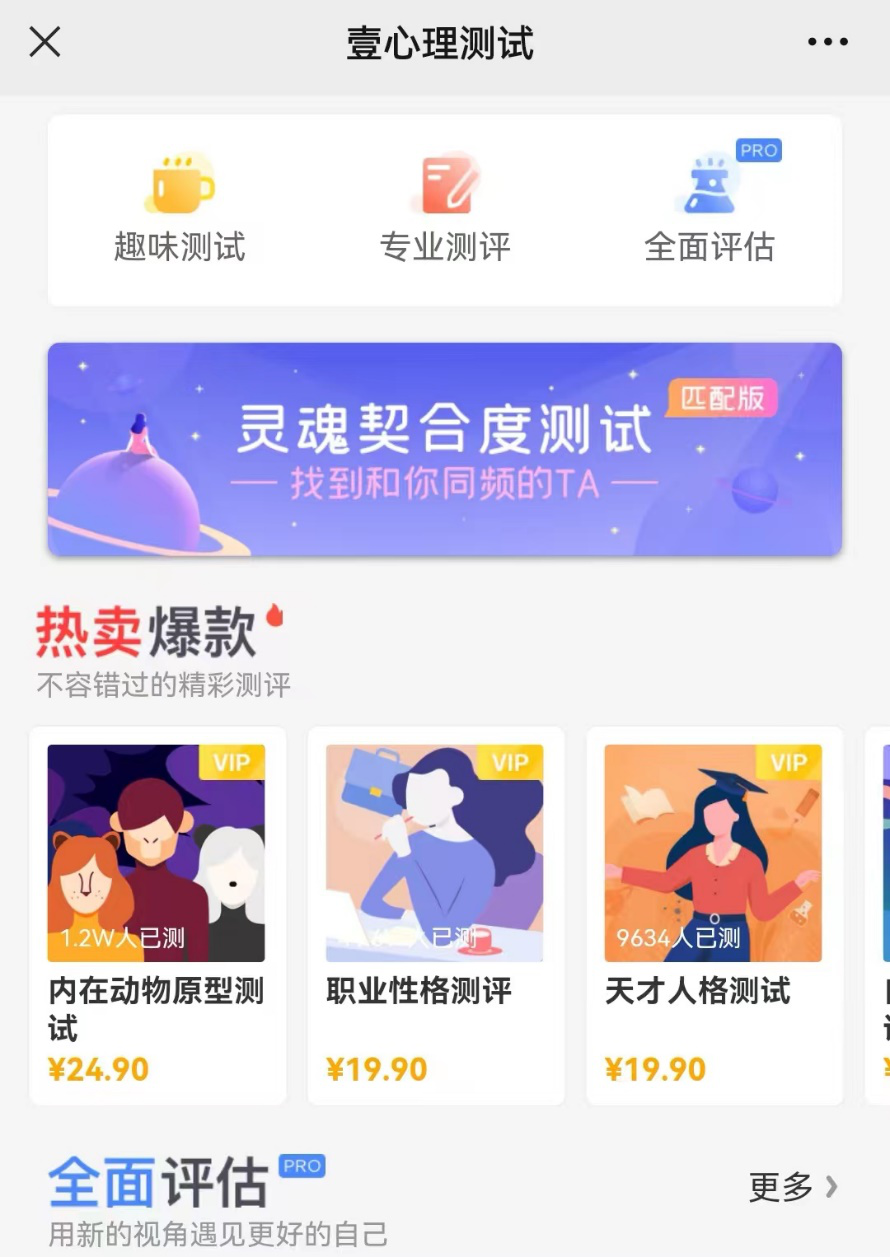Close the 壹心理测试 page
Viewport: 890px width, 1257px height.
[x=45, y=42]
